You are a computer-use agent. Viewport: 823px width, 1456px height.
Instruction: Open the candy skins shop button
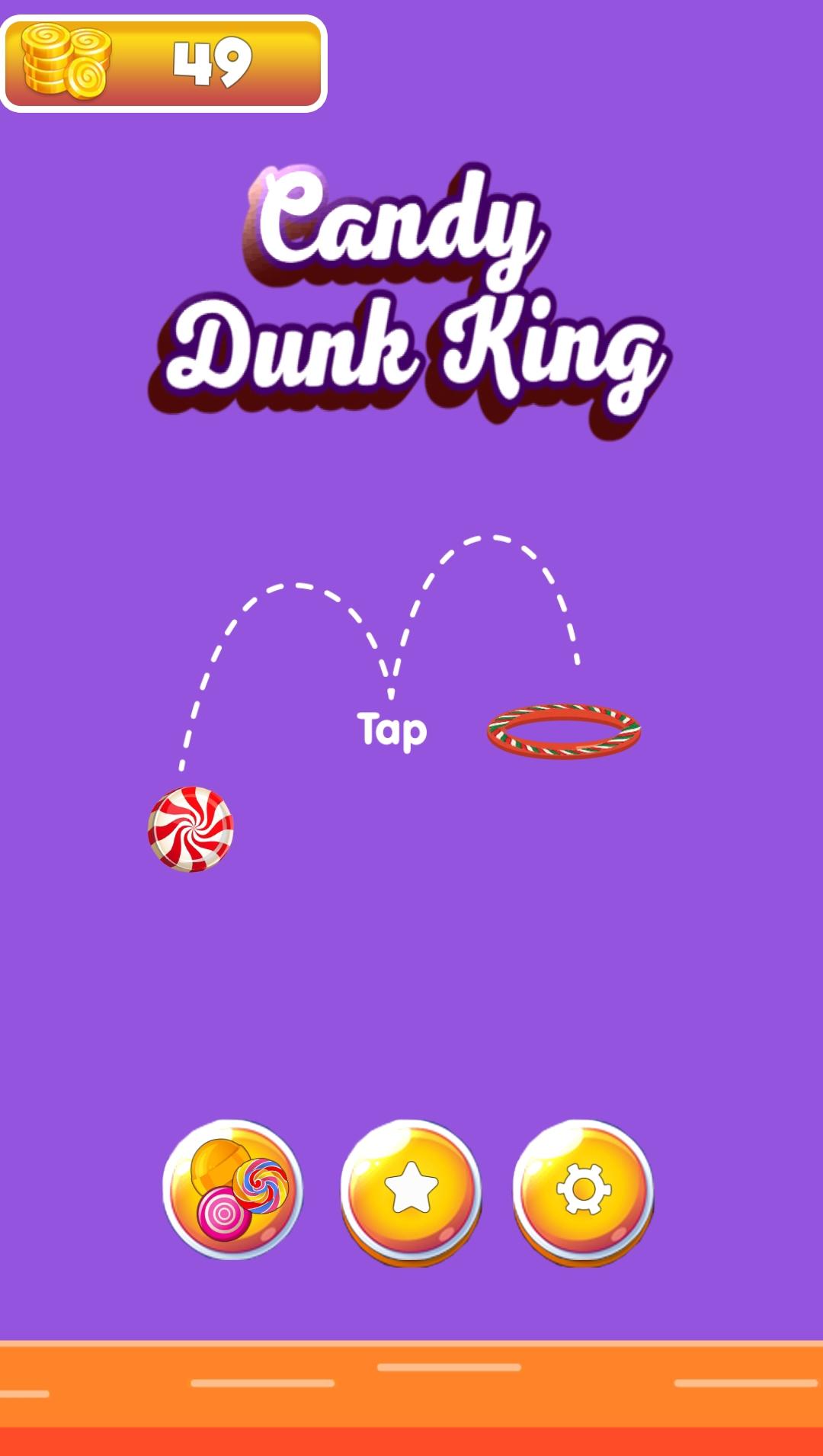click(x=233, y=1190)
